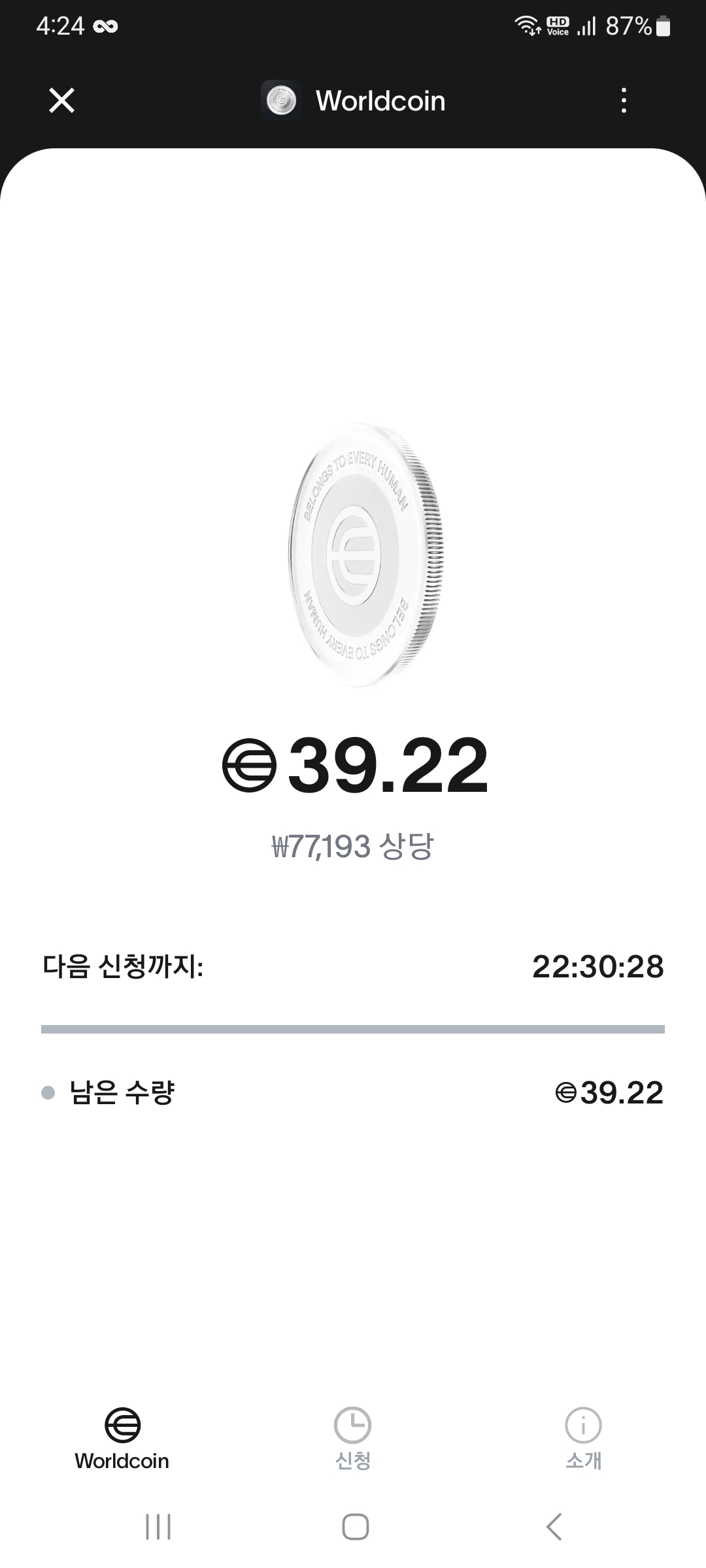
Task: Switch to the 신청 tab
Action: pyautogui.click(x=353, y=1437)
